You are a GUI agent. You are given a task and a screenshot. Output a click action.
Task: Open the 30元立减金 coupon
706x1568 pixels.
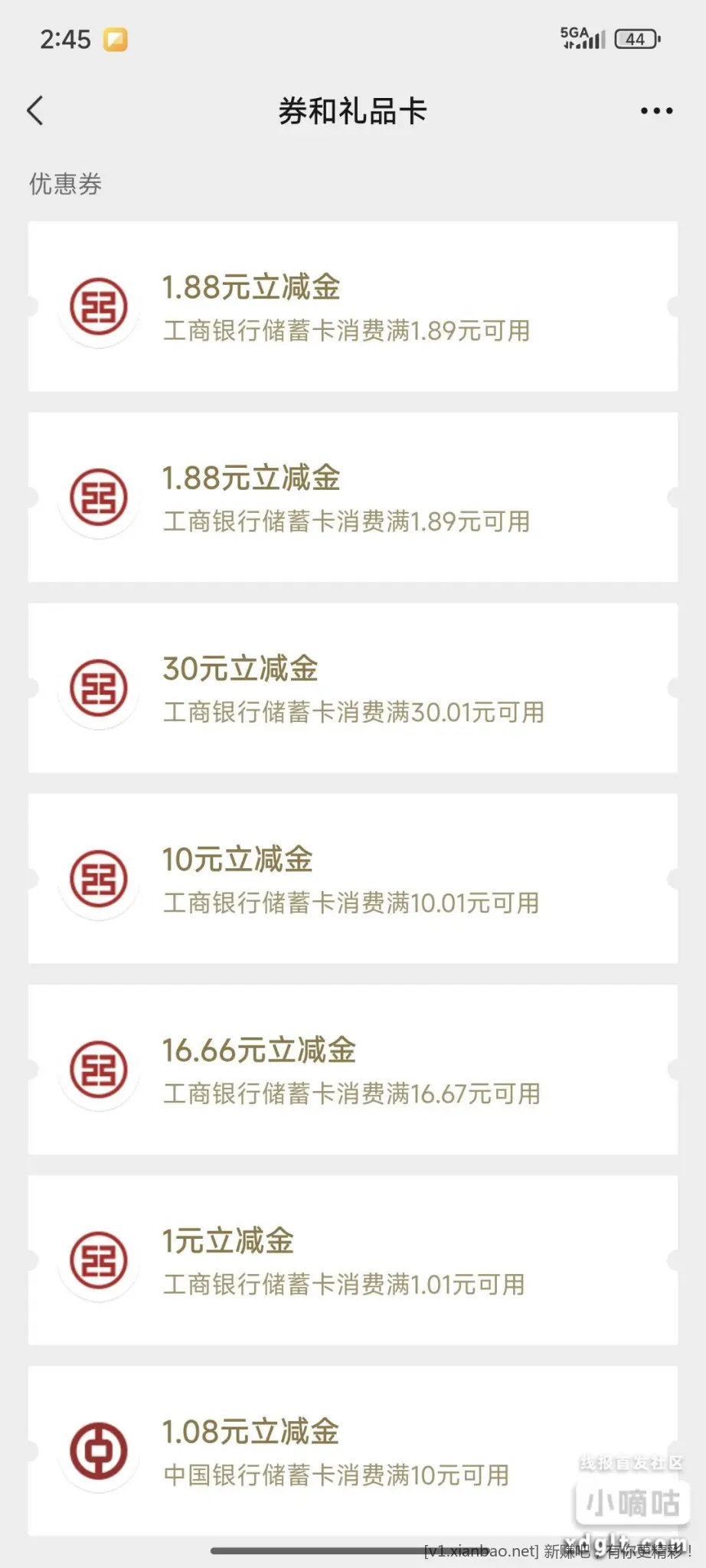point(352,688)
